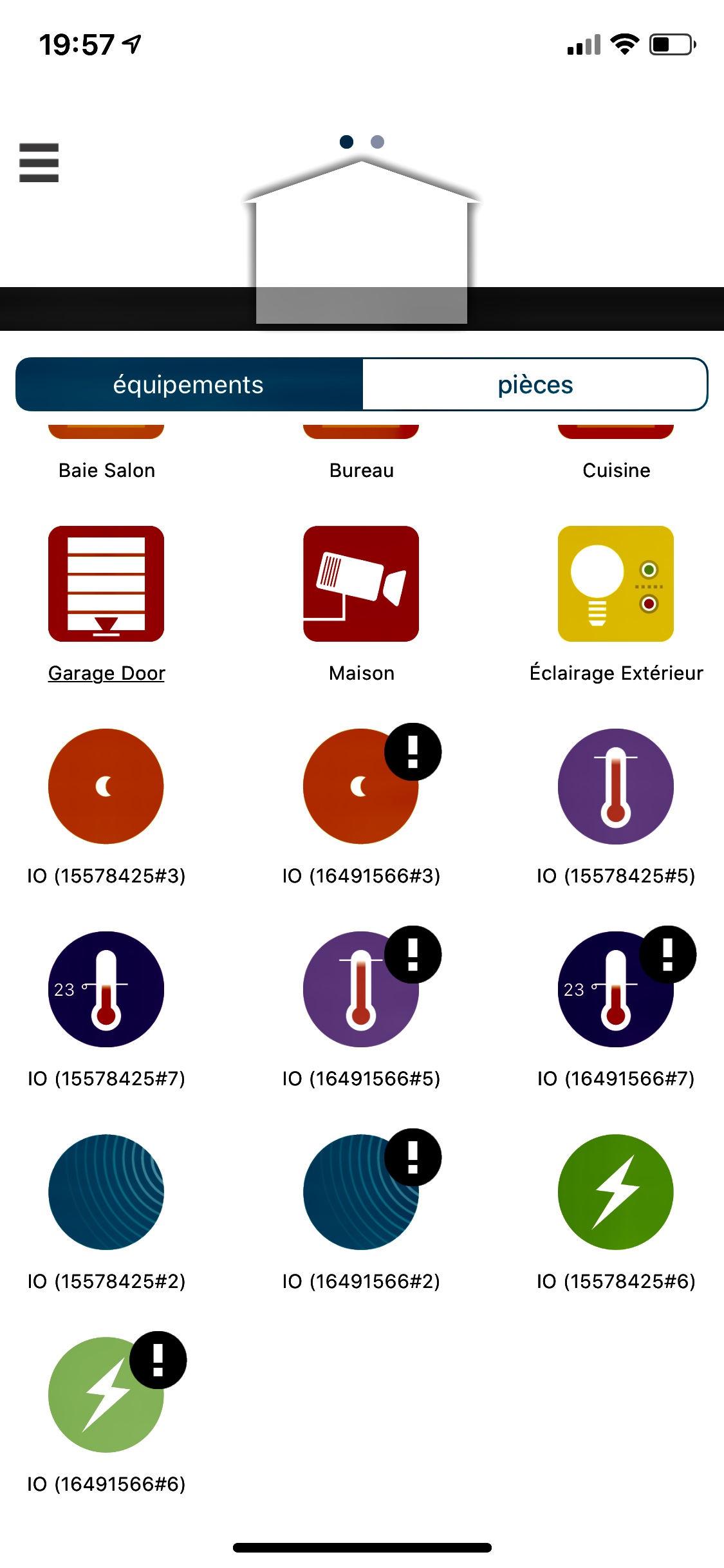Open sensor IO (15578425#2)
724x1568 pixels.
pos(106,1191)
